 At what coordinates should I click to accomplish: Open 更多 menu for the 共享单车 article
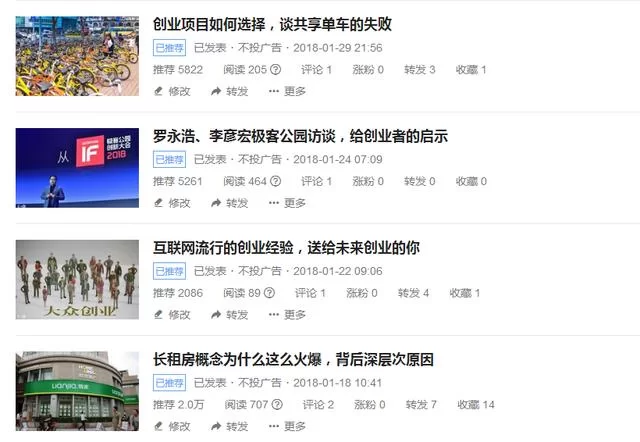288,91
